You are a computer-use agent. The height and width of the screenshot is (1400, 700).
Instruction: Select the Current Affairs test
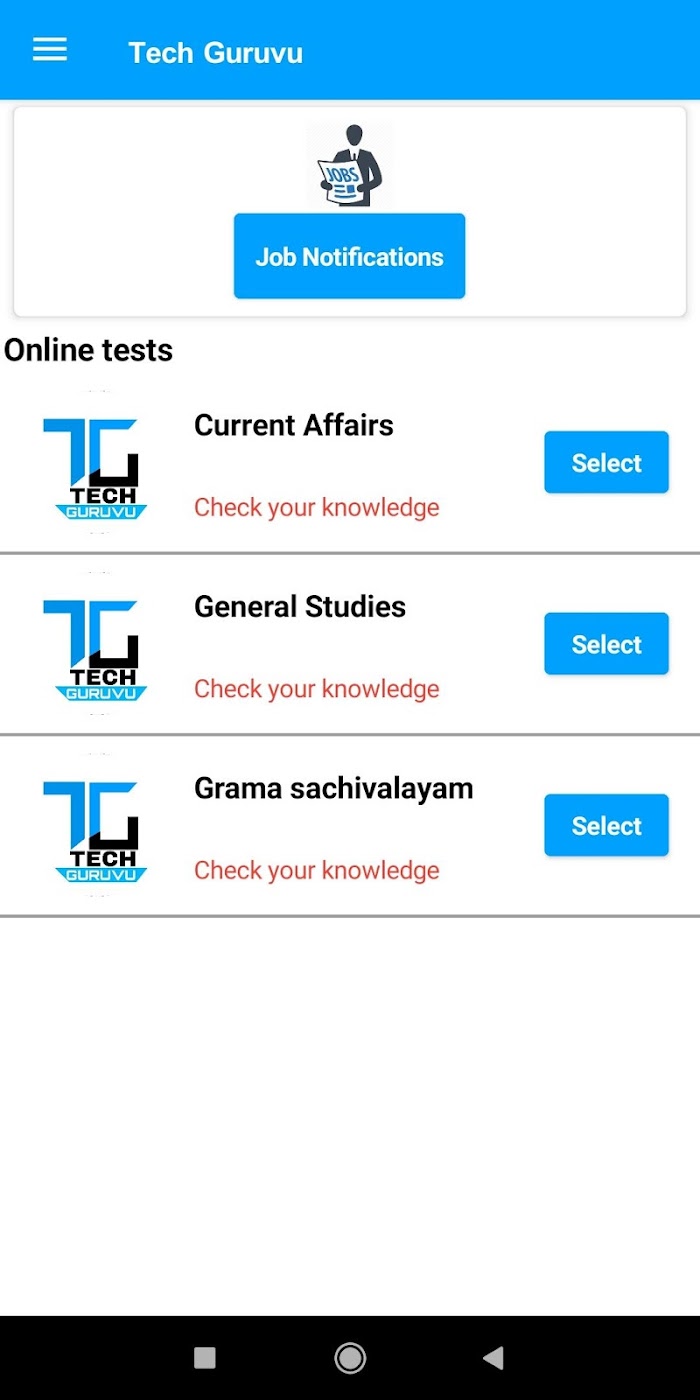pos(606,462)
